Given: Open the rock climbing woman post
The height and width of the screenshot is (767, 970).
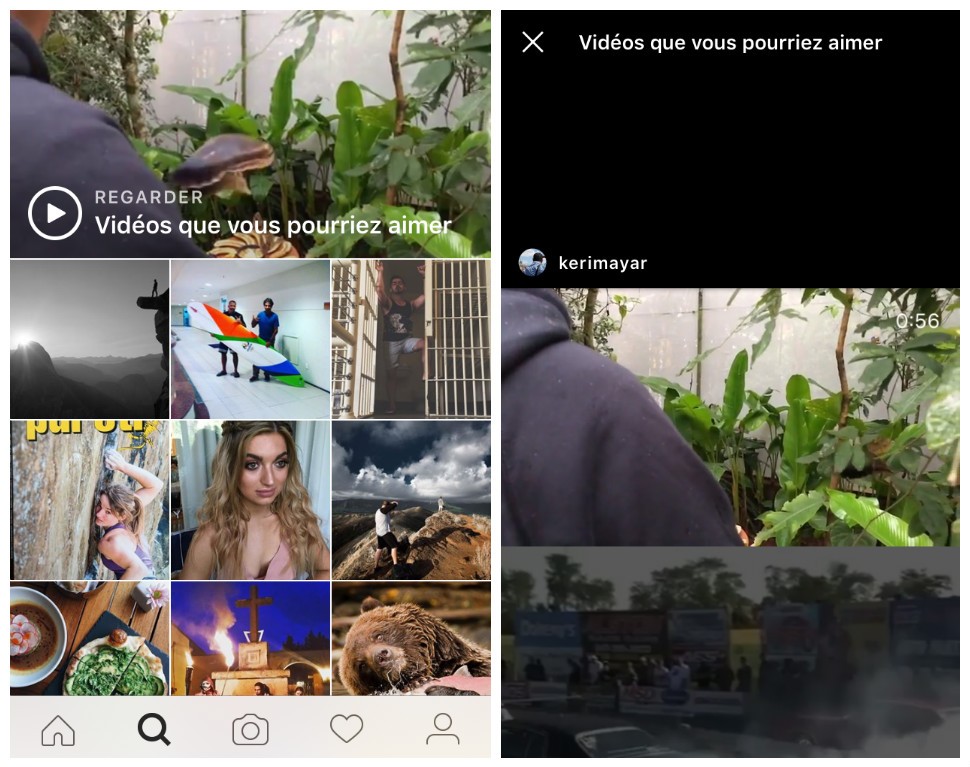Looking at the screenshot, I should (89, 500).
